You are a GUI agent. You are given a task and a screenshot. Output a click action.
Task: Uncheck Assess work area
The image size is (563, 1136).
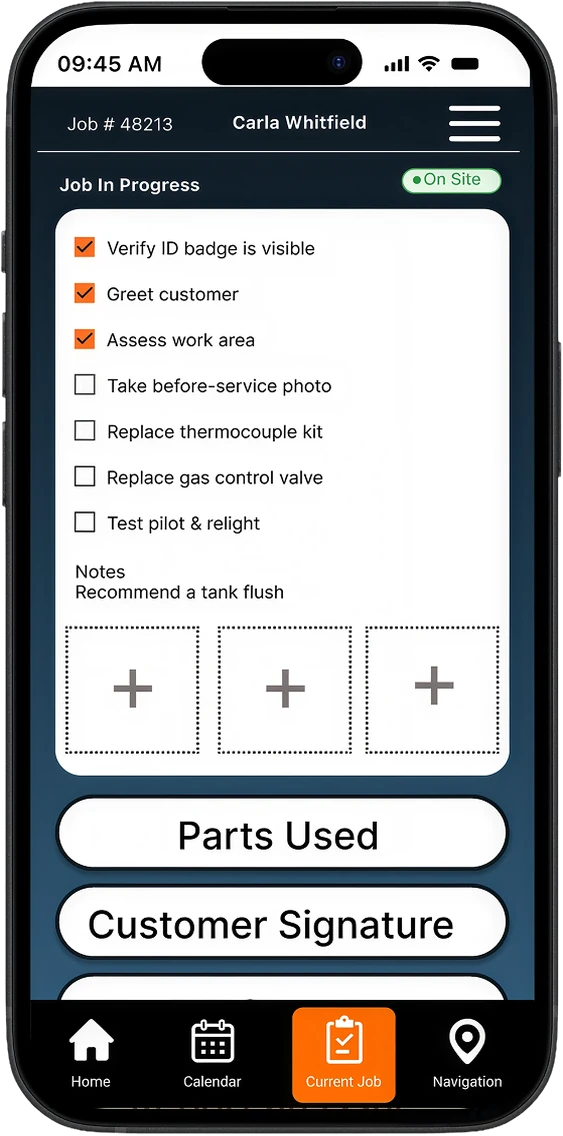point(85,339)
